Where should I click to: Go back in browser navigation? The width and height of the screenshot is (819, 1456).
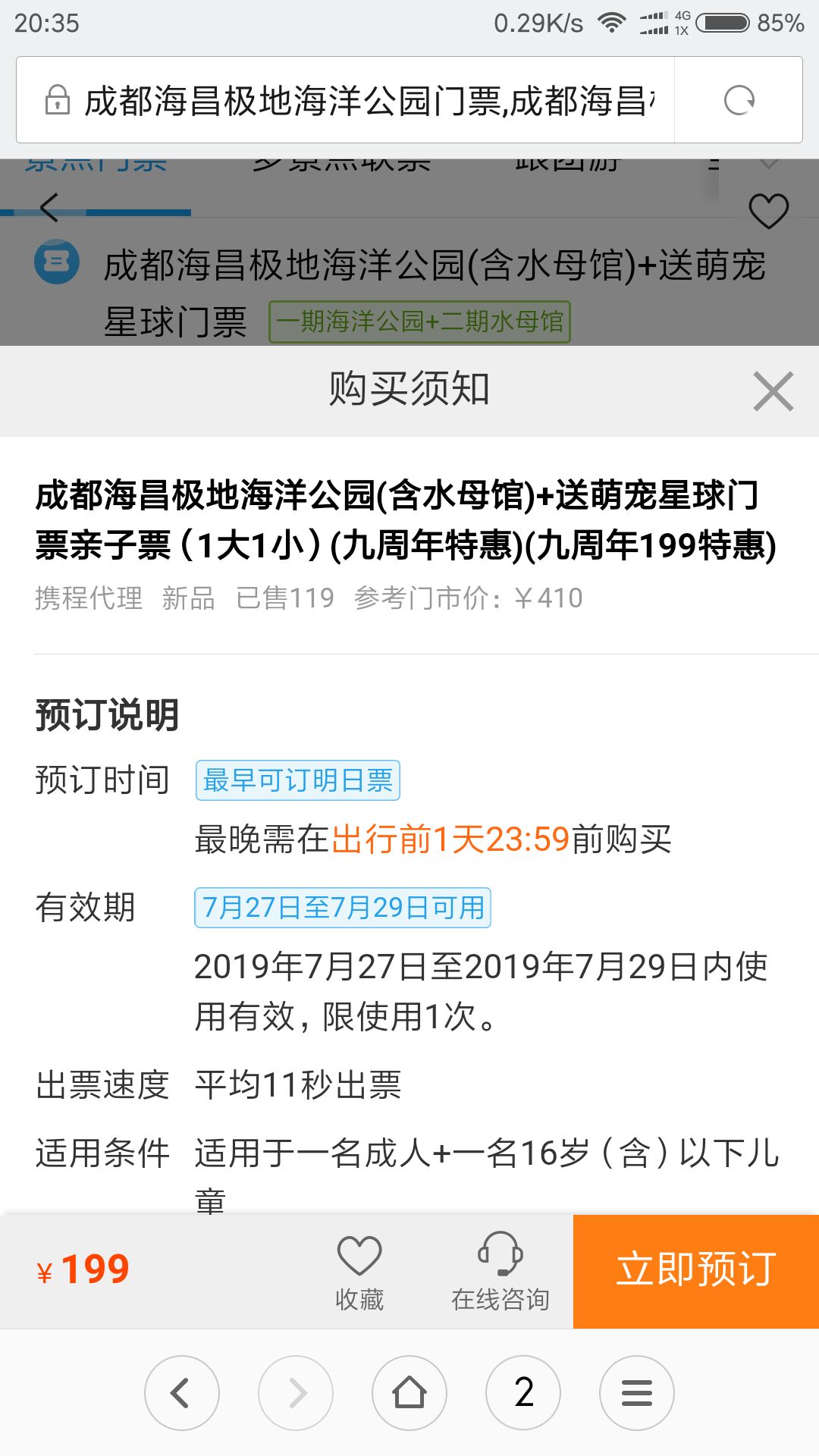point(182,1393)
